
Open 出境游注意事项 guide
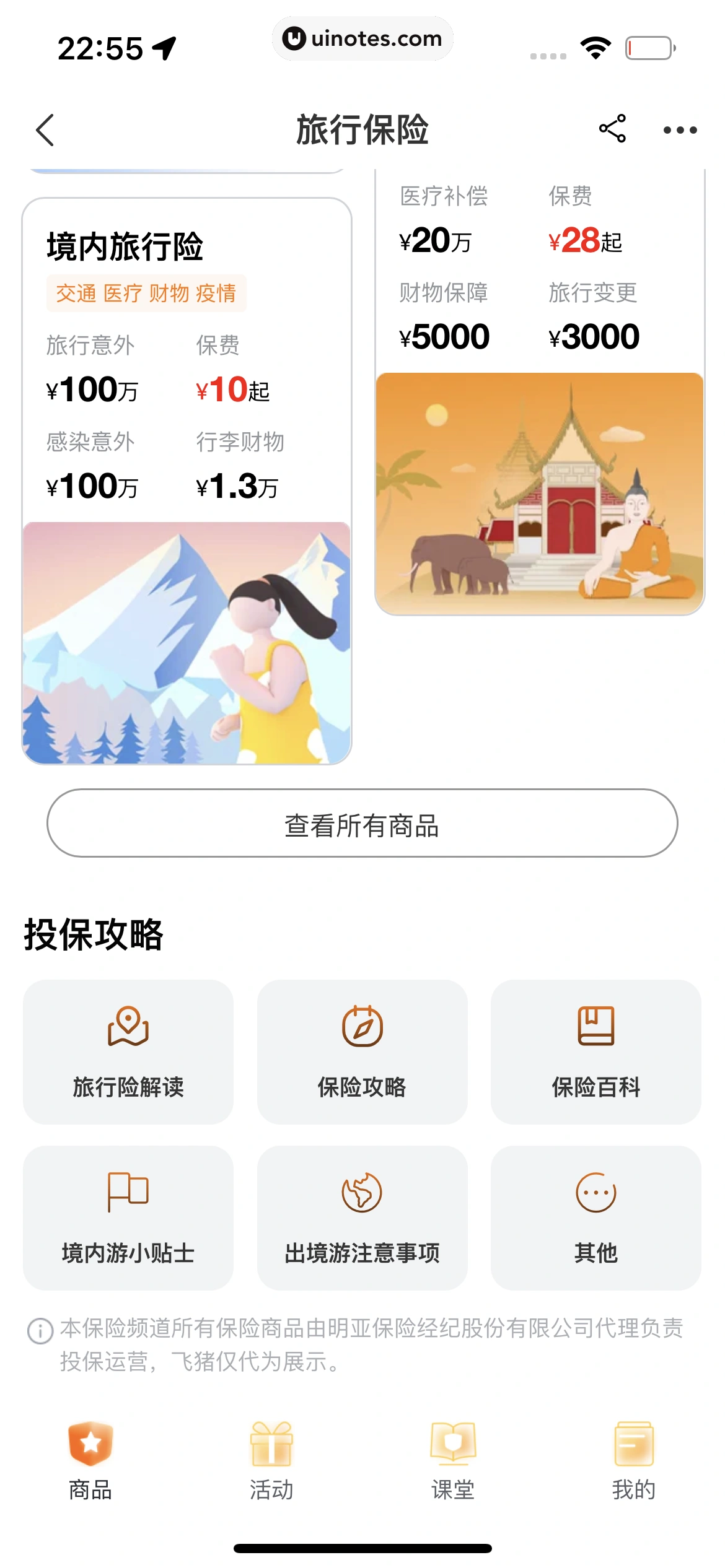tap(362, 1217)
